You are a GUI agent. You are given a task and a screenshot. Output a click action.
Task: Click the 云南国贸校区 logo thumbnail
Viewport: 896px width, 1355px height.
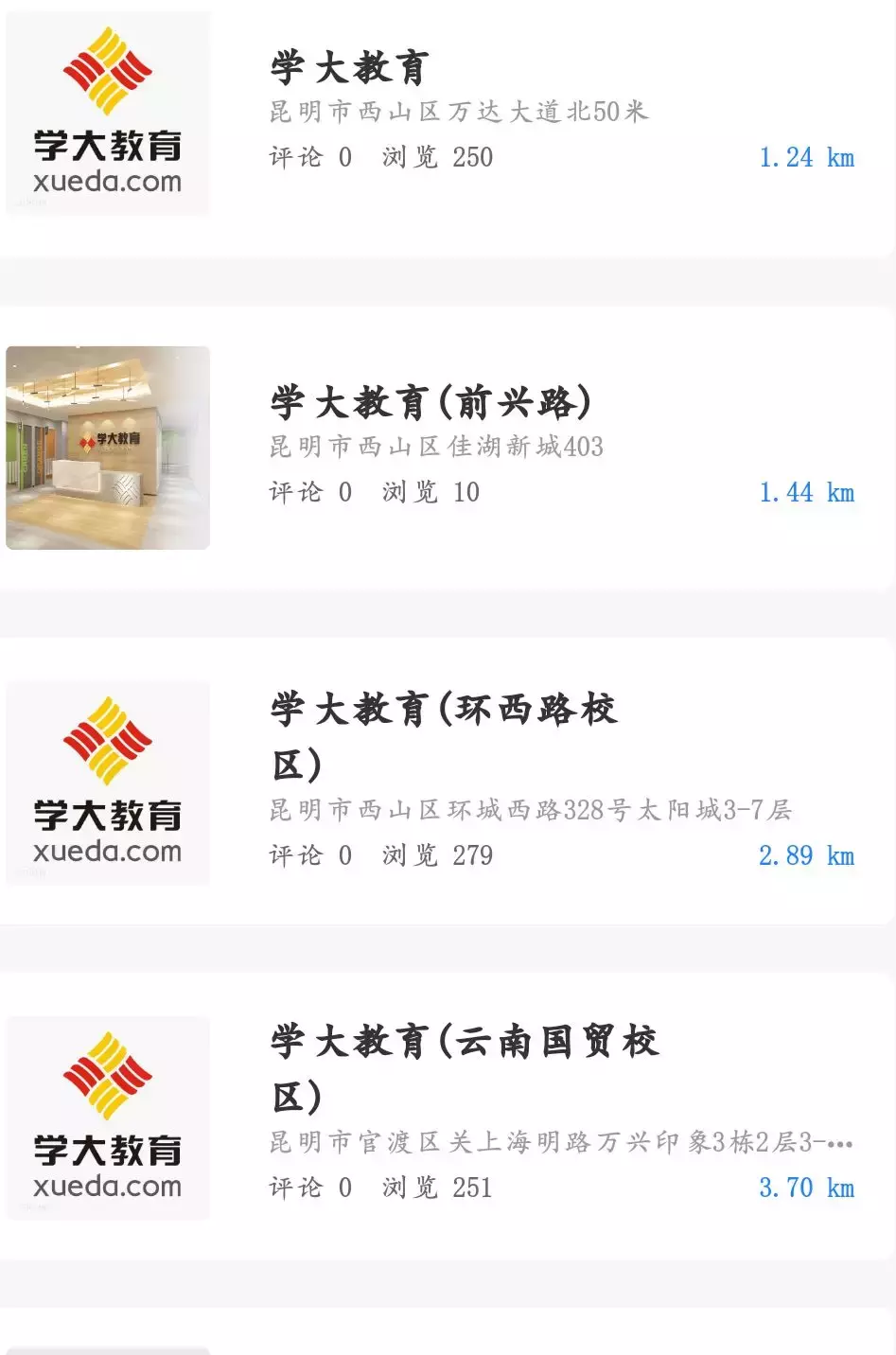point(108,1117)
